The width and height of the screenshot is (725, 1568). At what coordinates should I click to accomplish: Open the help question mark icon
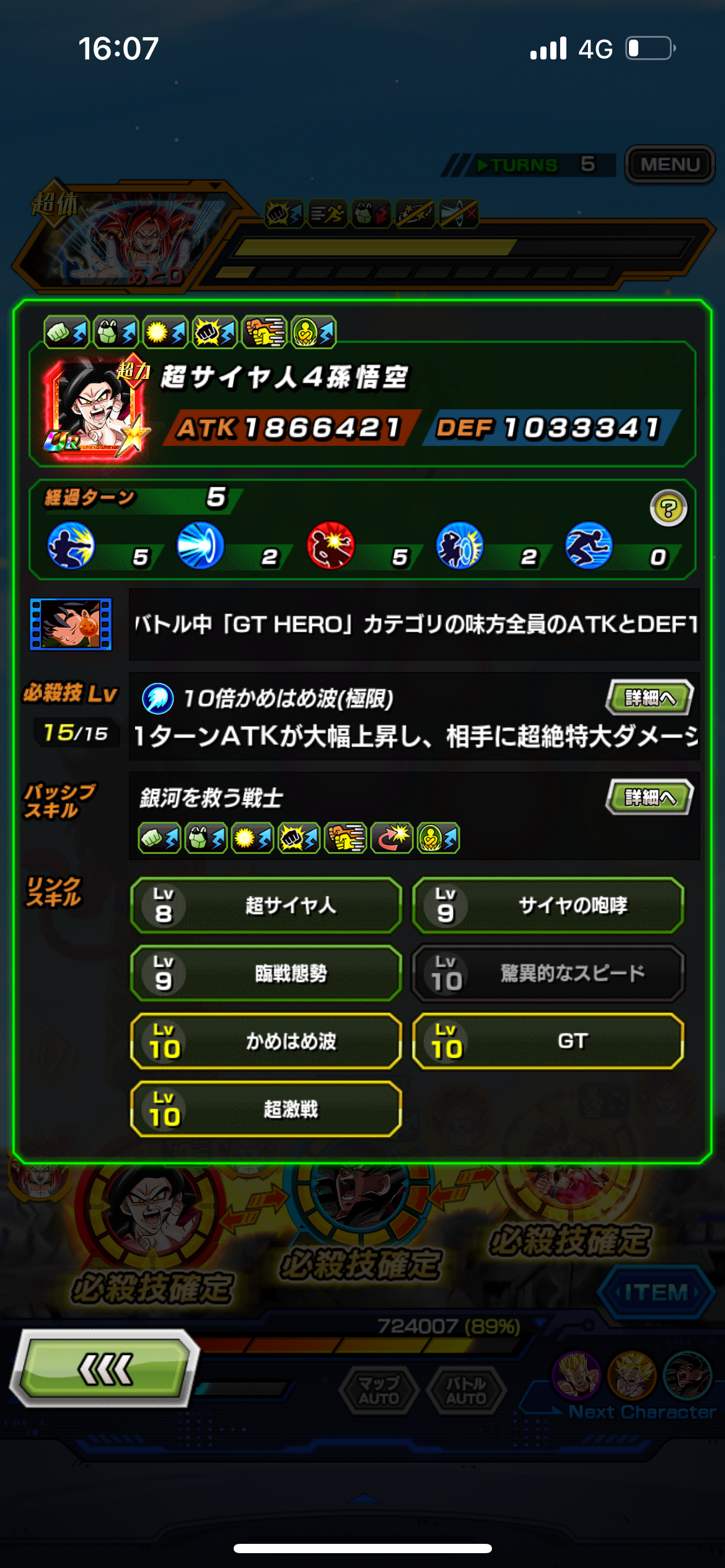click(x=668, y=508)
